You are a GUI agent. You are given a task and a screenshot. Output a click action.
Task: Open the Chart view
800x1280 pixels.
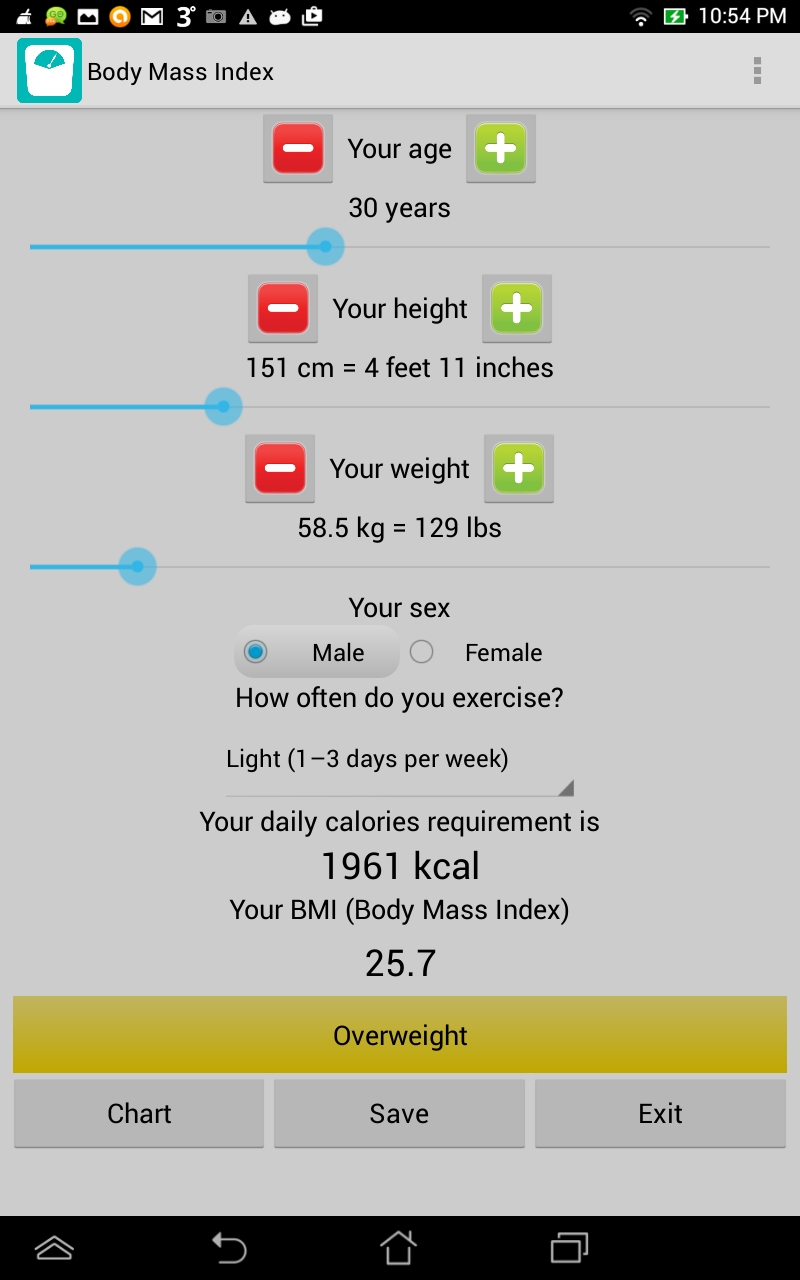click(x=139, y=1112)
